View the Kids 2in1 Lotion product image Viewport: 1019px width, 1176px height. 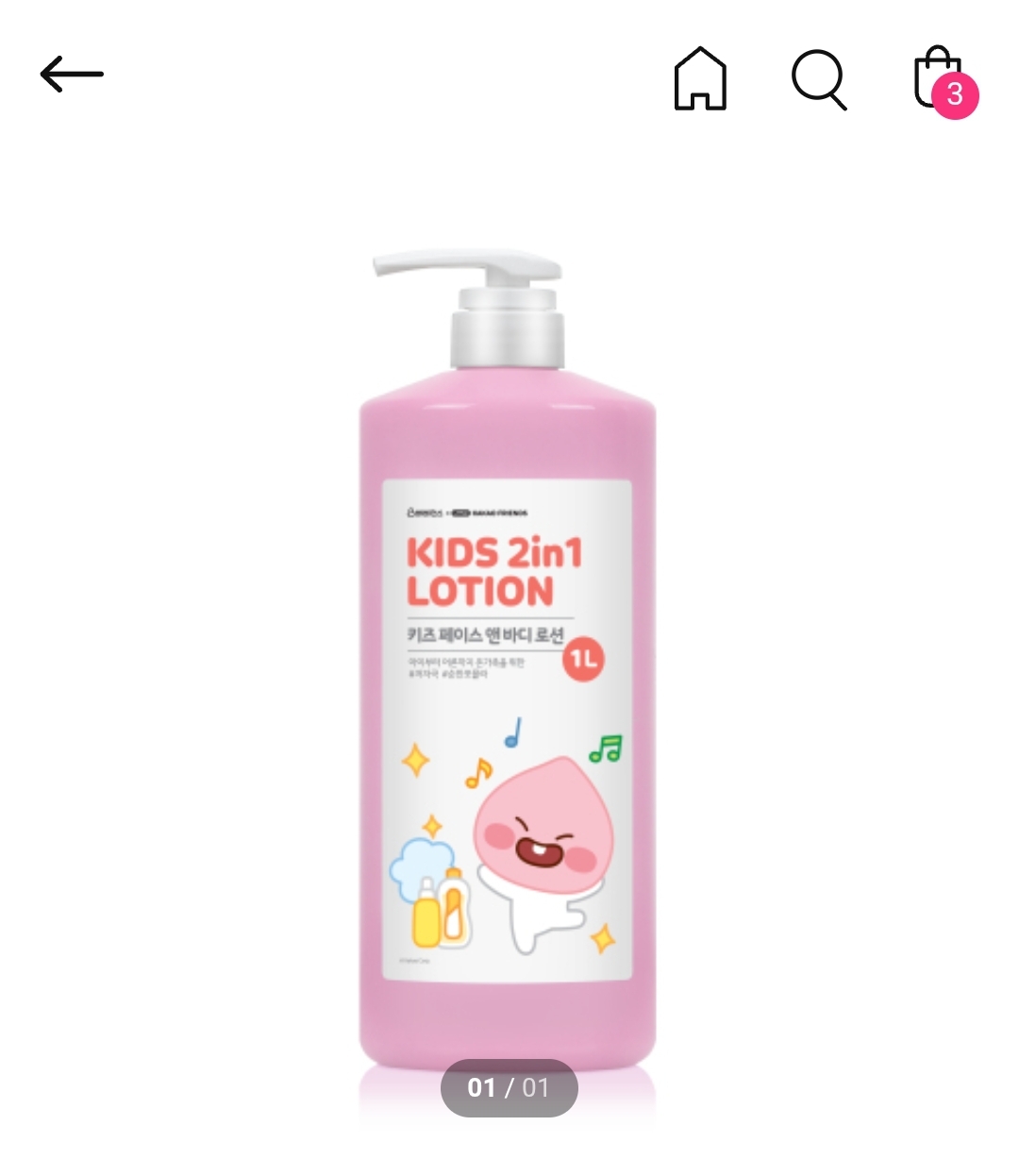coord(508,680)
